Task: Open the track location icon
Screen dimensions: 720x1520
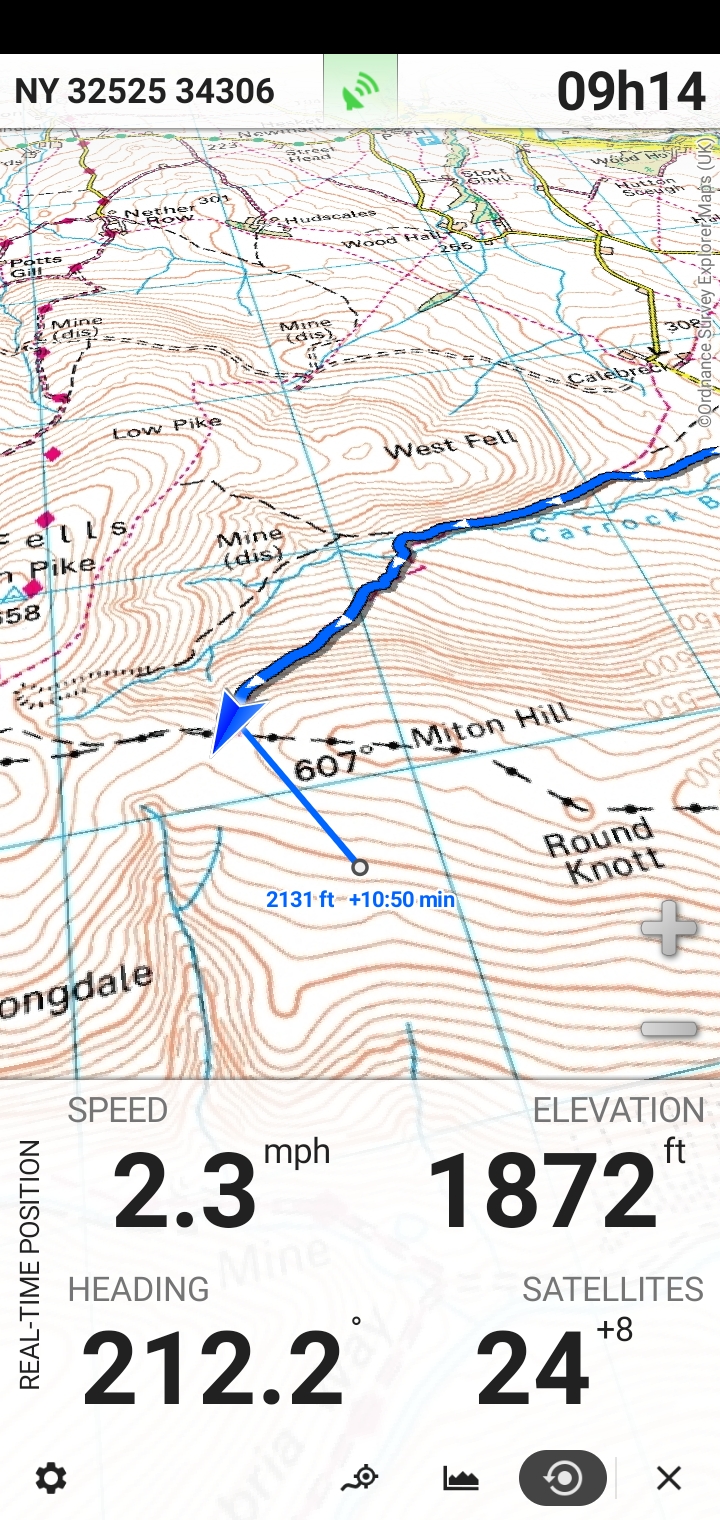Action: pos(360,1478)
